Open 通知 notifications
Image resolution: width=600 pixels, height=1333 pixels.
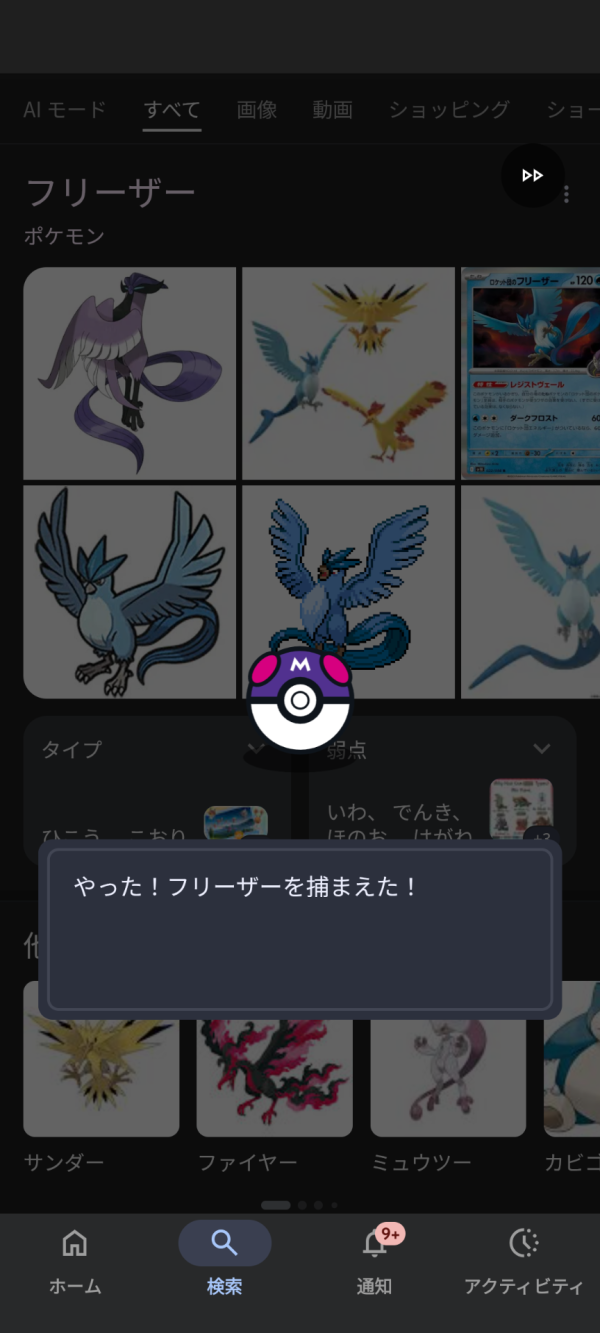pos(375,1261)
